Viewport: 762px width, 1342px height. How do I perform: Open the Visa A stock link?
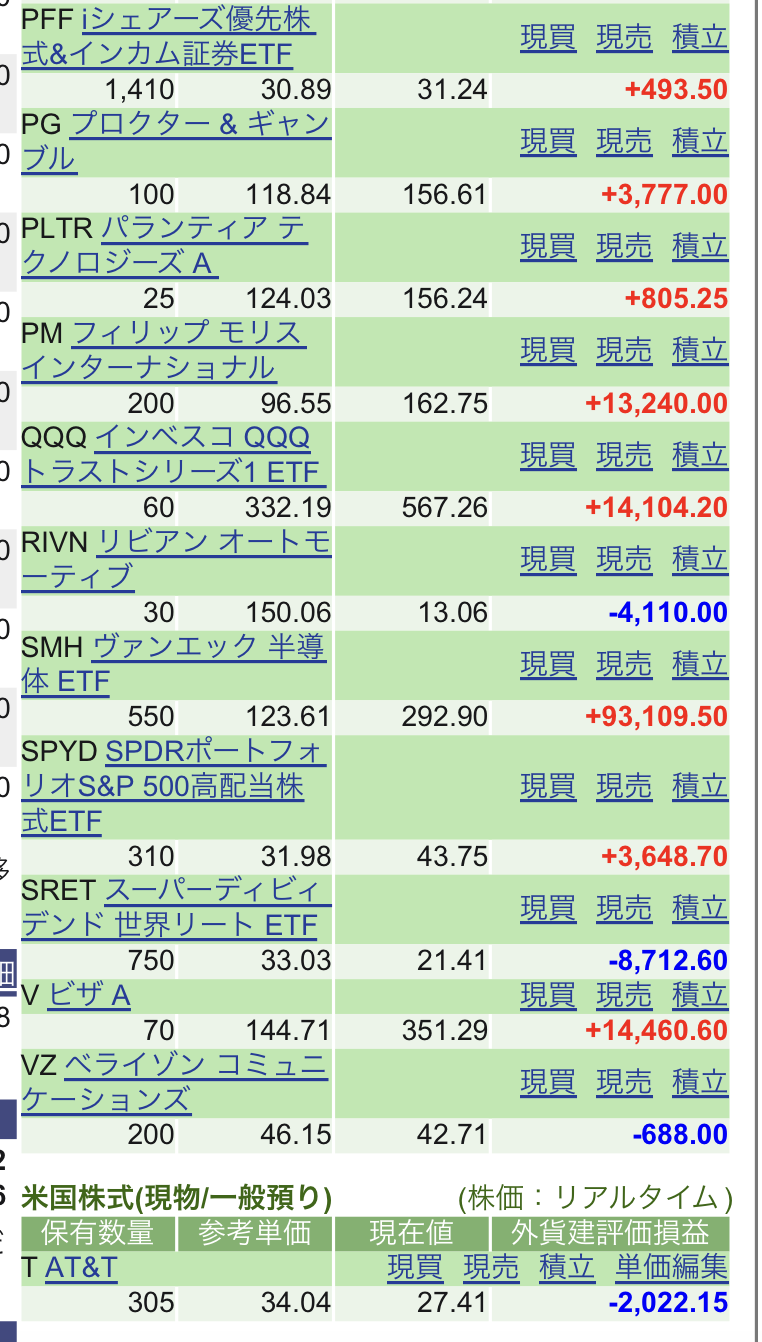point(89,995)
